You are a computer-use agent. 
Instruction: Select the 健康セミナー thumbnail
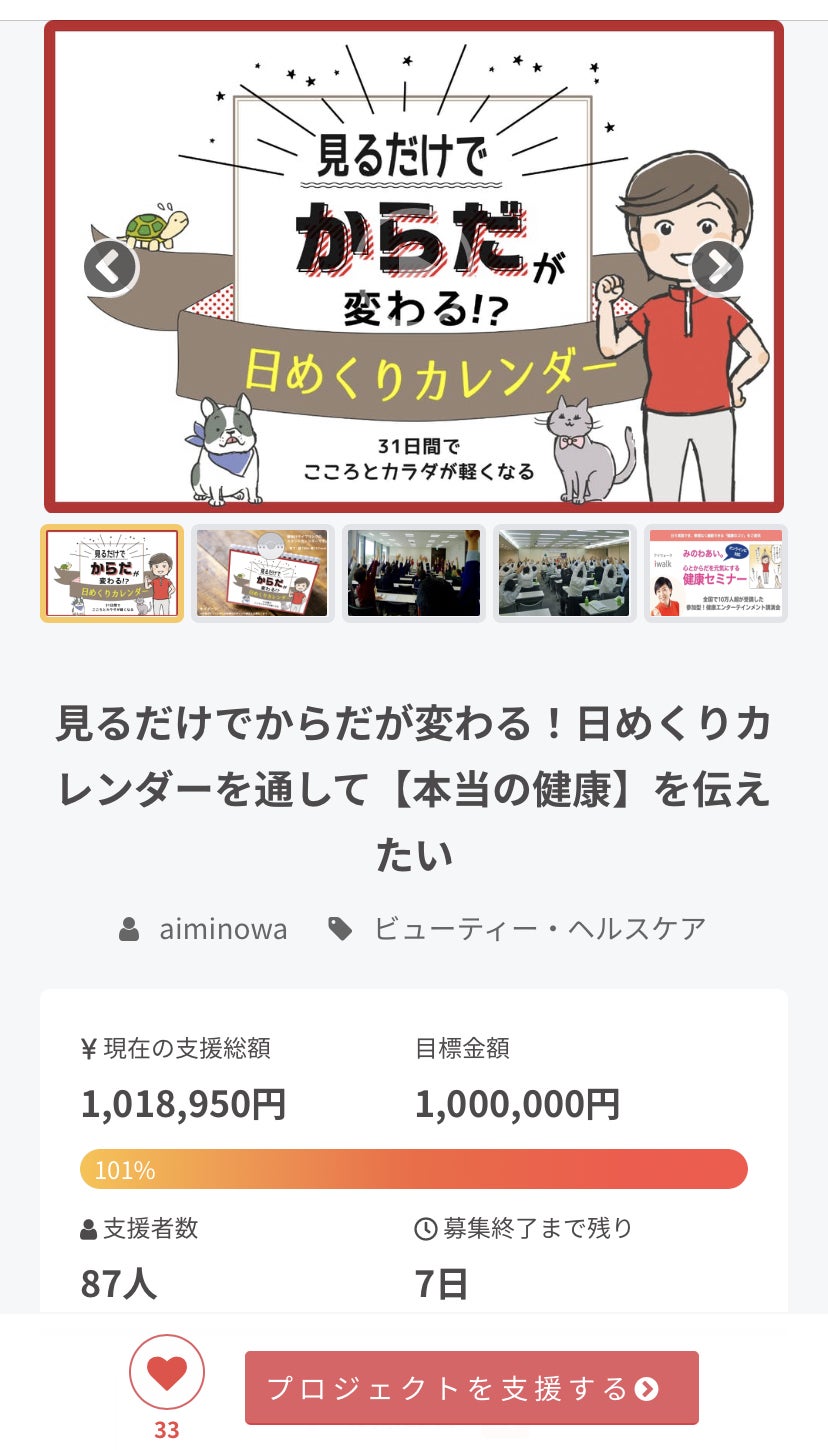(x=716, y=573)
